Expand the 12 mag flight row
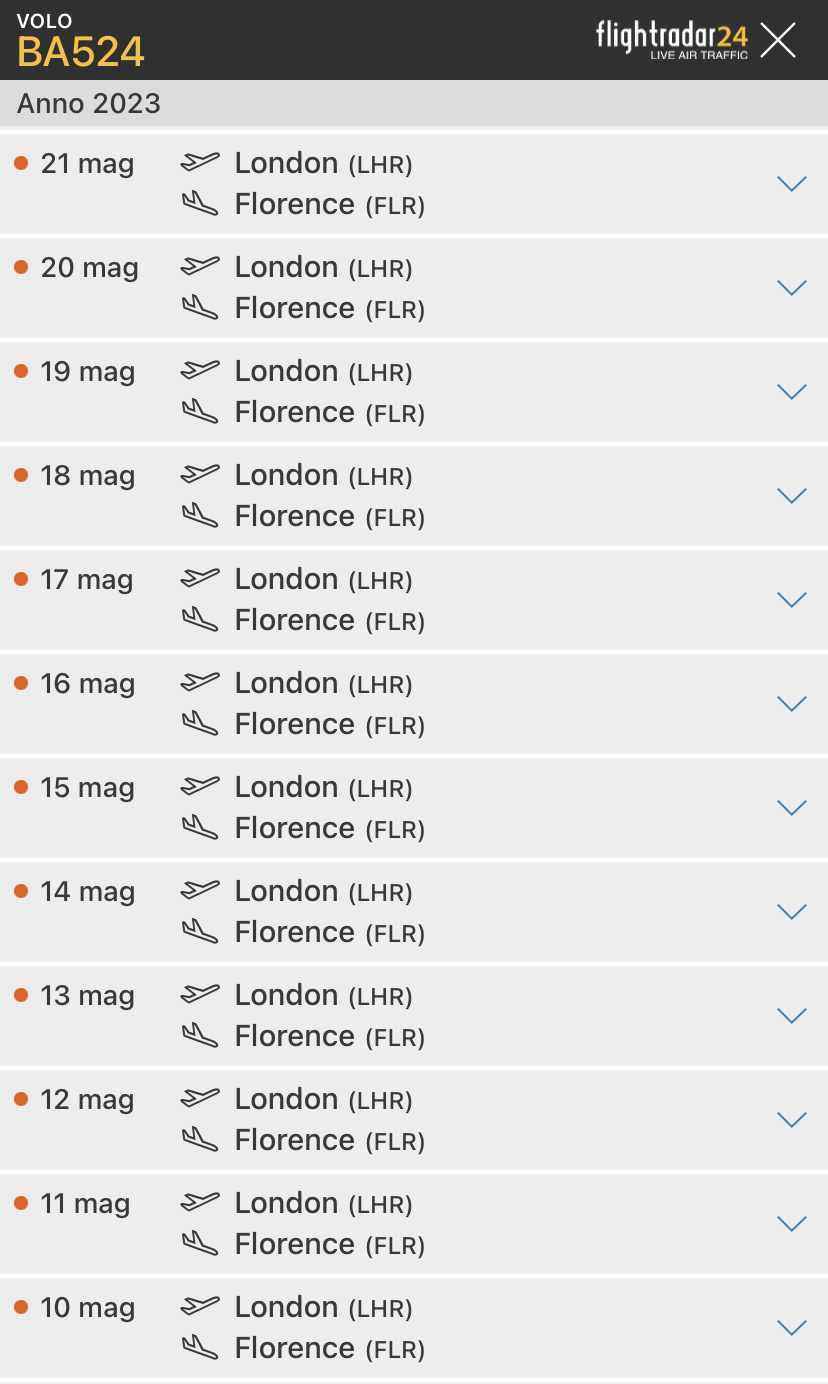 click(x=791, y=1120)
